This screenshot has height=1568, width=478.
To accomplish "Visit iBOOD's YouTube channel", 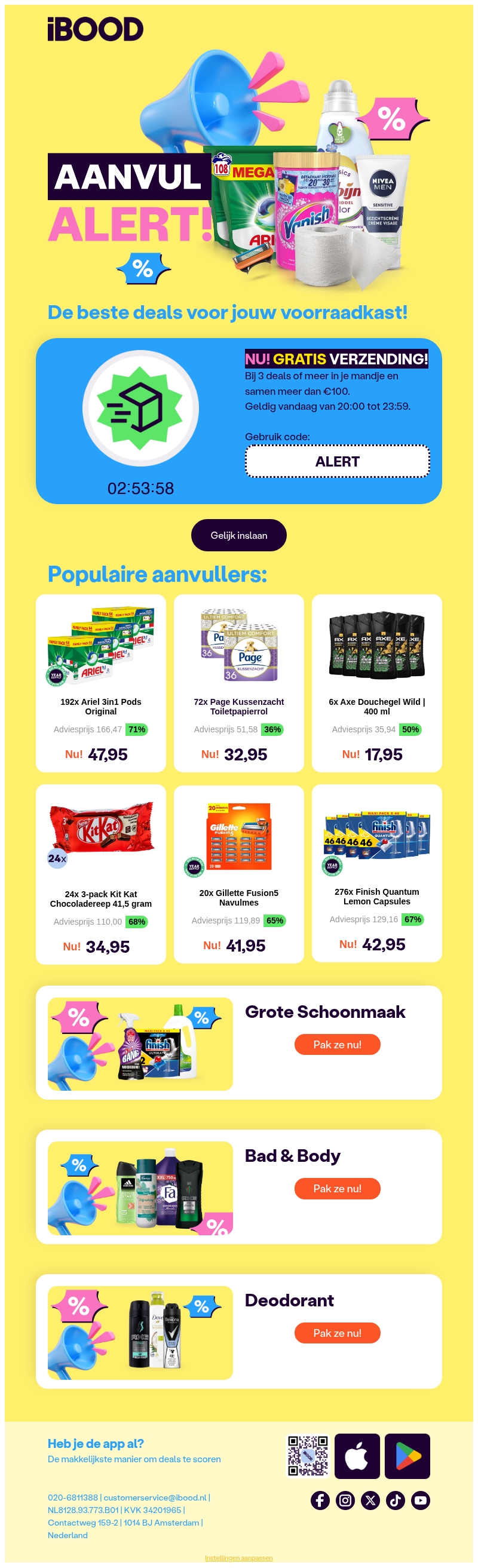I will click(420, 1501).
